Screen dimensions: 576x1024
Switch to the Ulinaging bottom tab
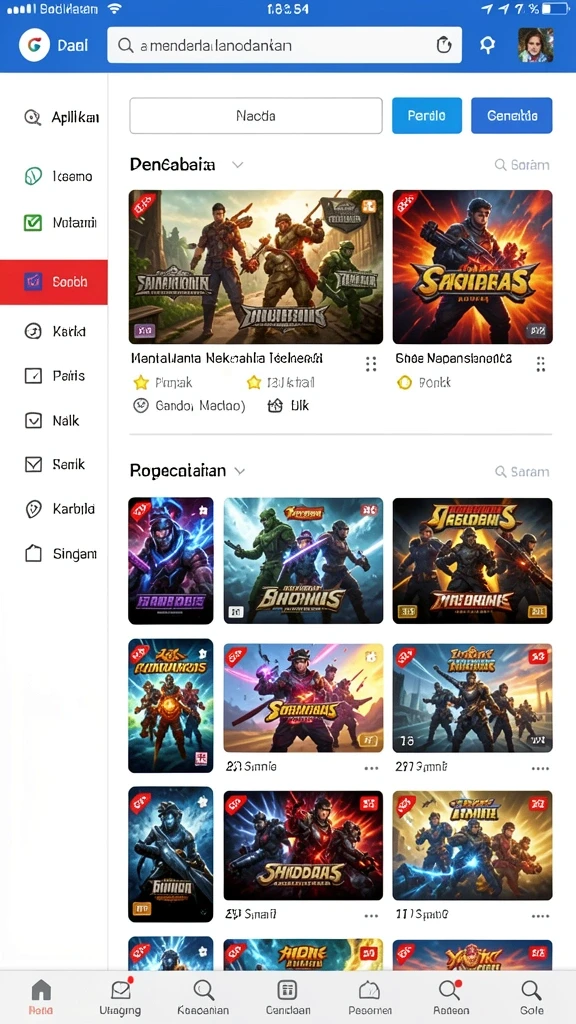tap(120, 998)
